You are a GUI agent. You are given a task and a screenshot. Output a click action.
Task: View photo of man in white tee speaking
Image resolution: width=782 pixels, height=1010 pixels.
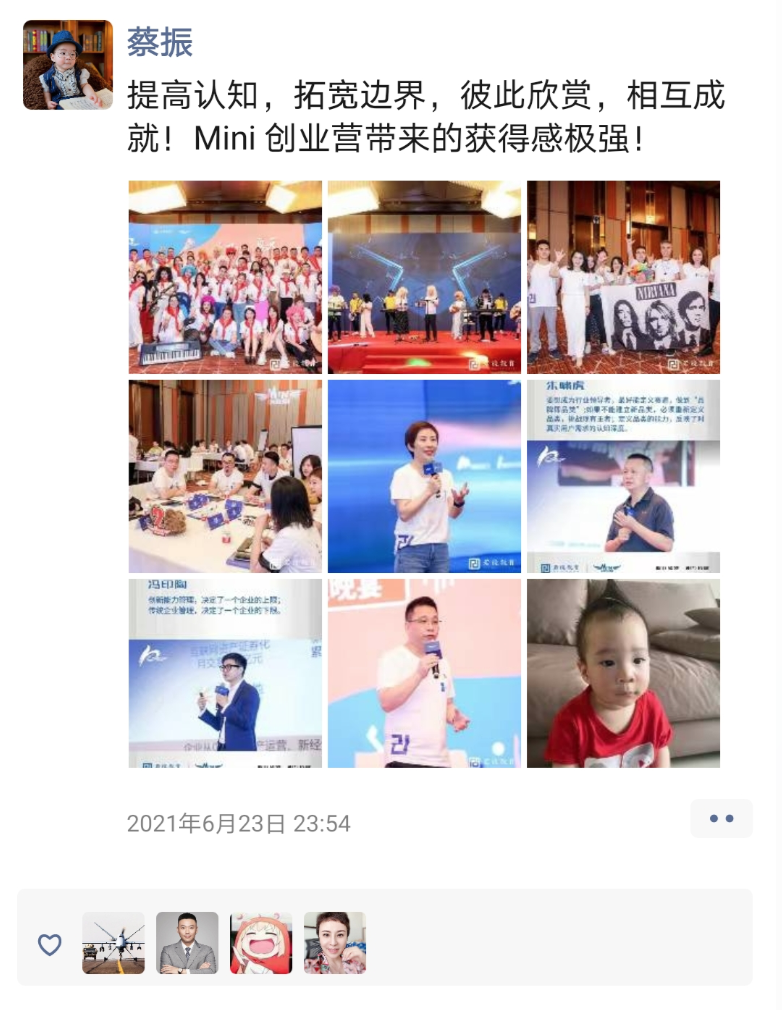[x=424, y=674]
